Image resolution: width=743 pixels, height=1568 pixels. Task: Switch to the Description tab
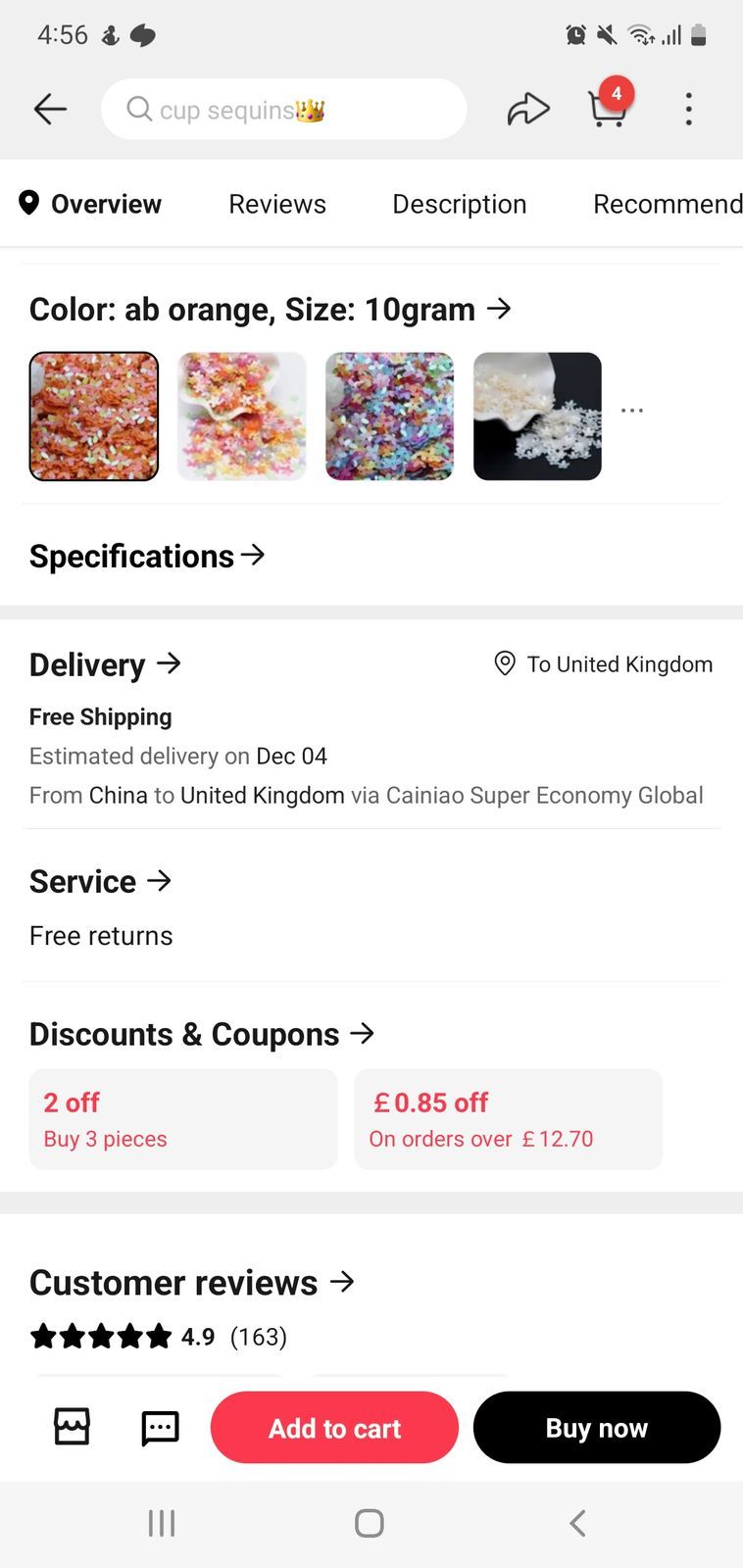pos(459,204)
